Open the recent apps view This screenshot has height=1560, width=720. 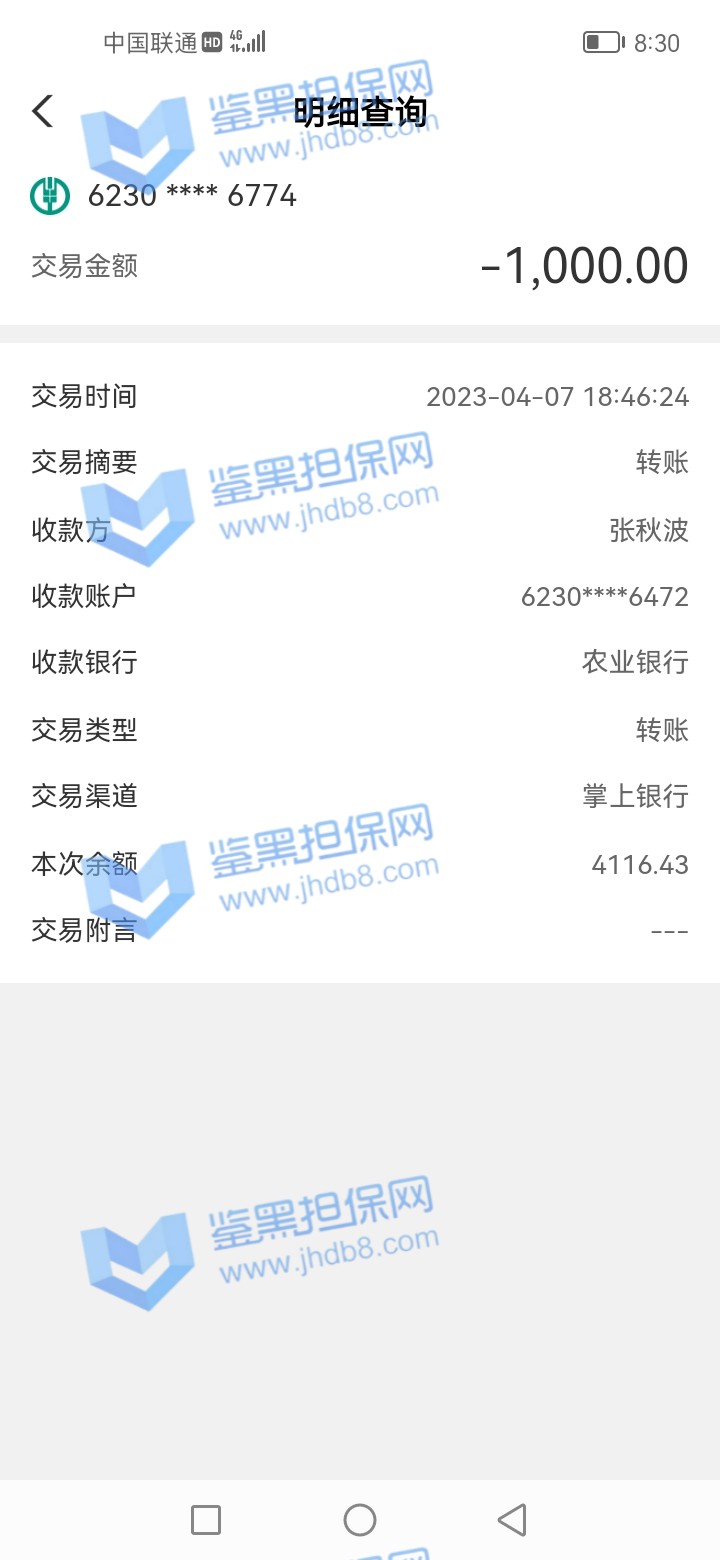206,1520
